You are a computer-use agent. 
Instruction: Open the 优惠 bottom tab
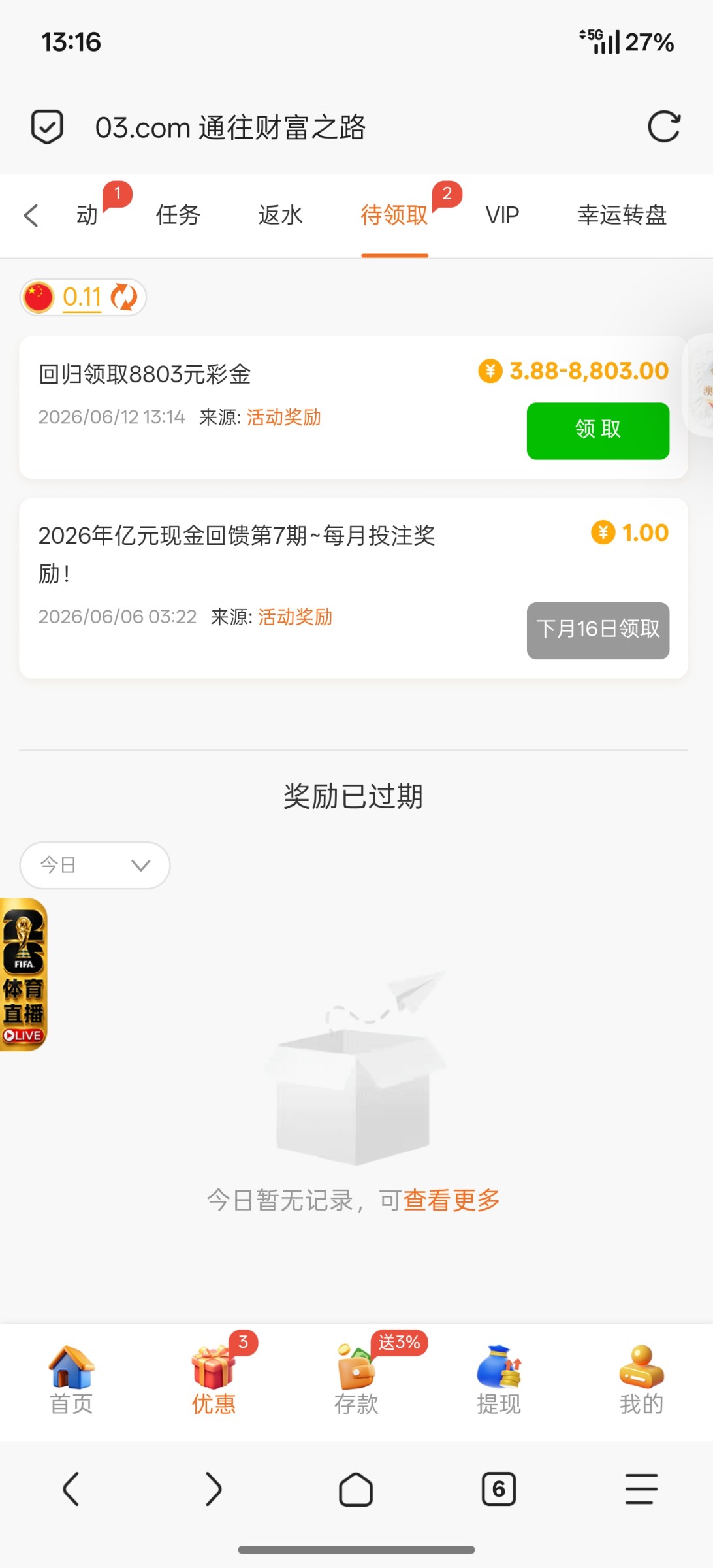tap(214, 1380)
